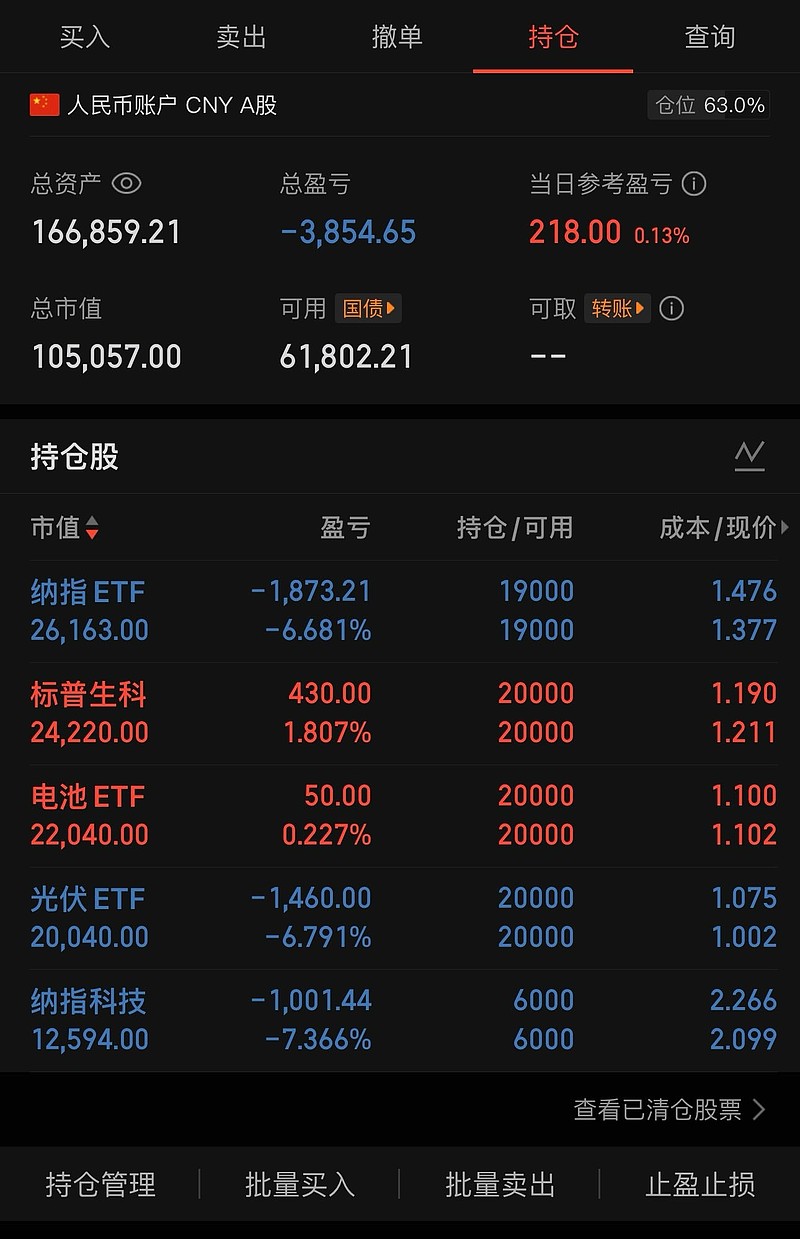Click the China flag icon on the account row
The image size is (800, 1239).
point(42,104)
